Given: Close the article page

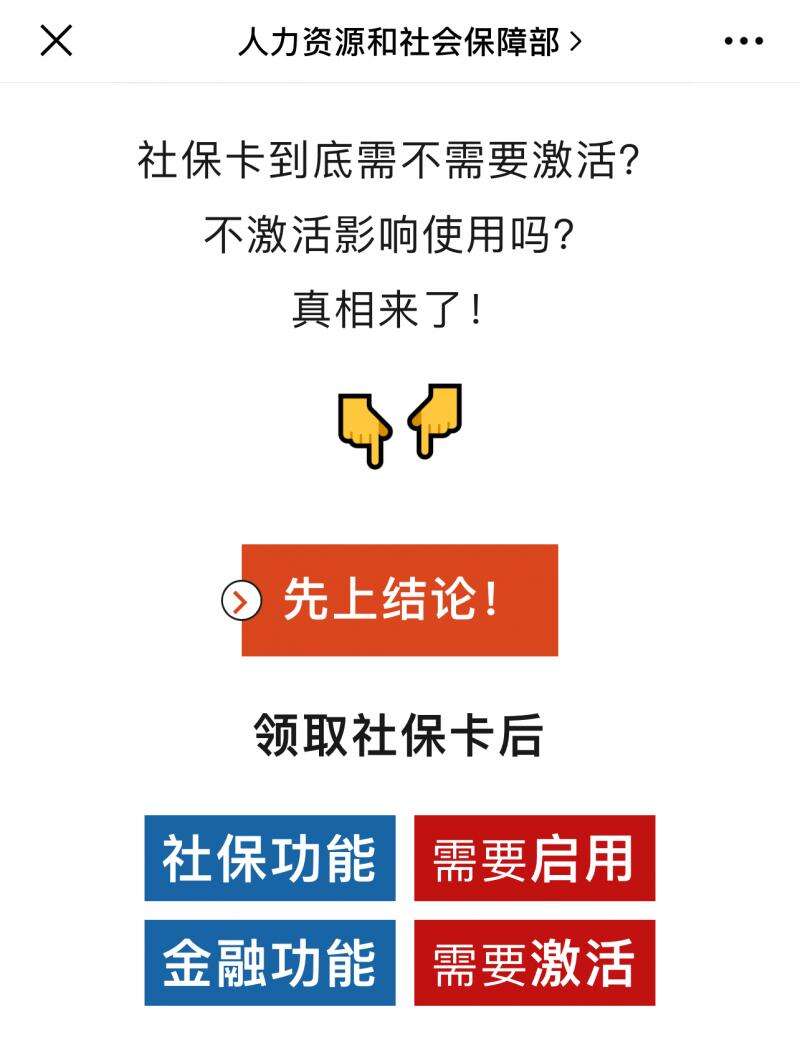Looking at the screenshot, I should (x=56, y=41).
